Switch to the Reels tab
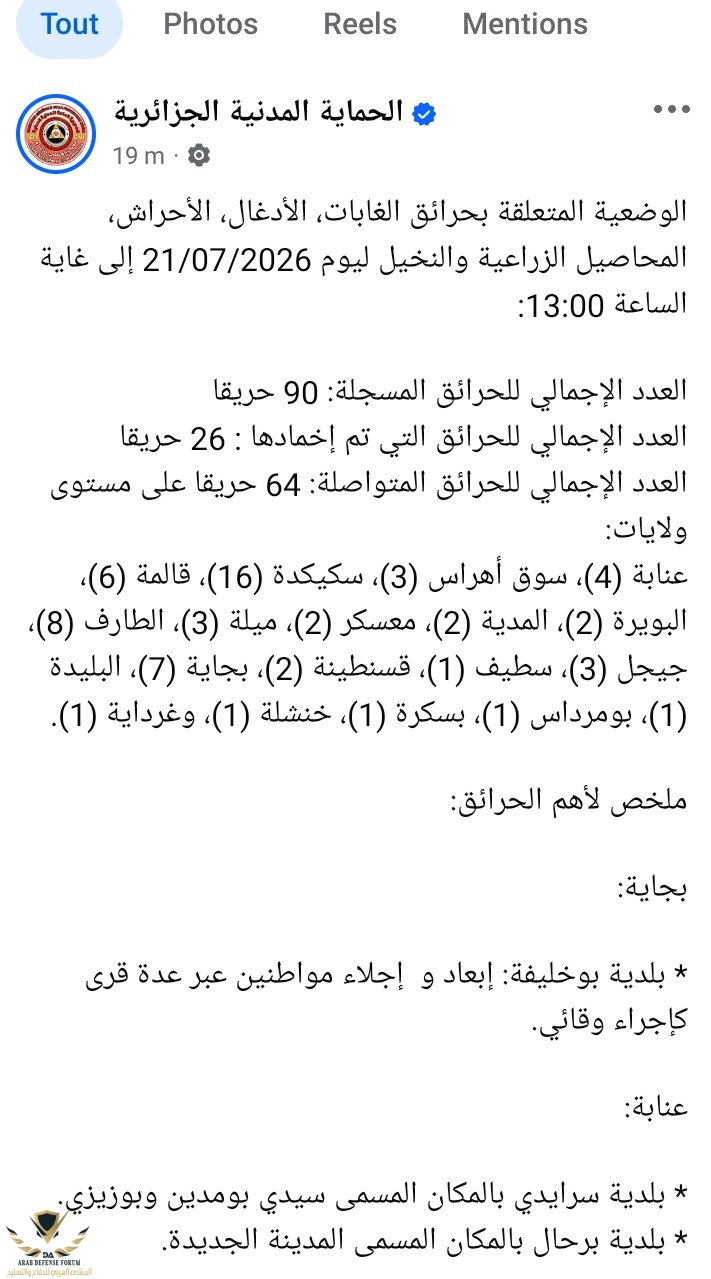The width and height of the screenshot is (711, 1279). (360, 24)
